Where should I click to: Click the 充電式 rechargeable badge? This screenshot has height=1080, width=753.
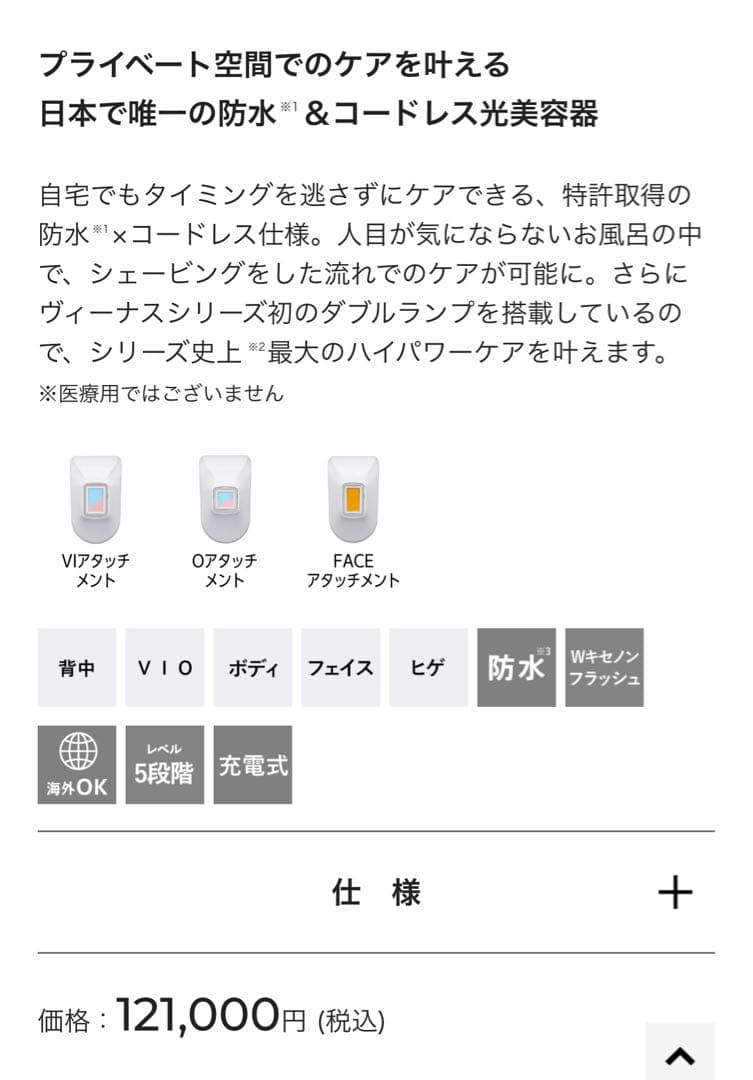[252, 764]
